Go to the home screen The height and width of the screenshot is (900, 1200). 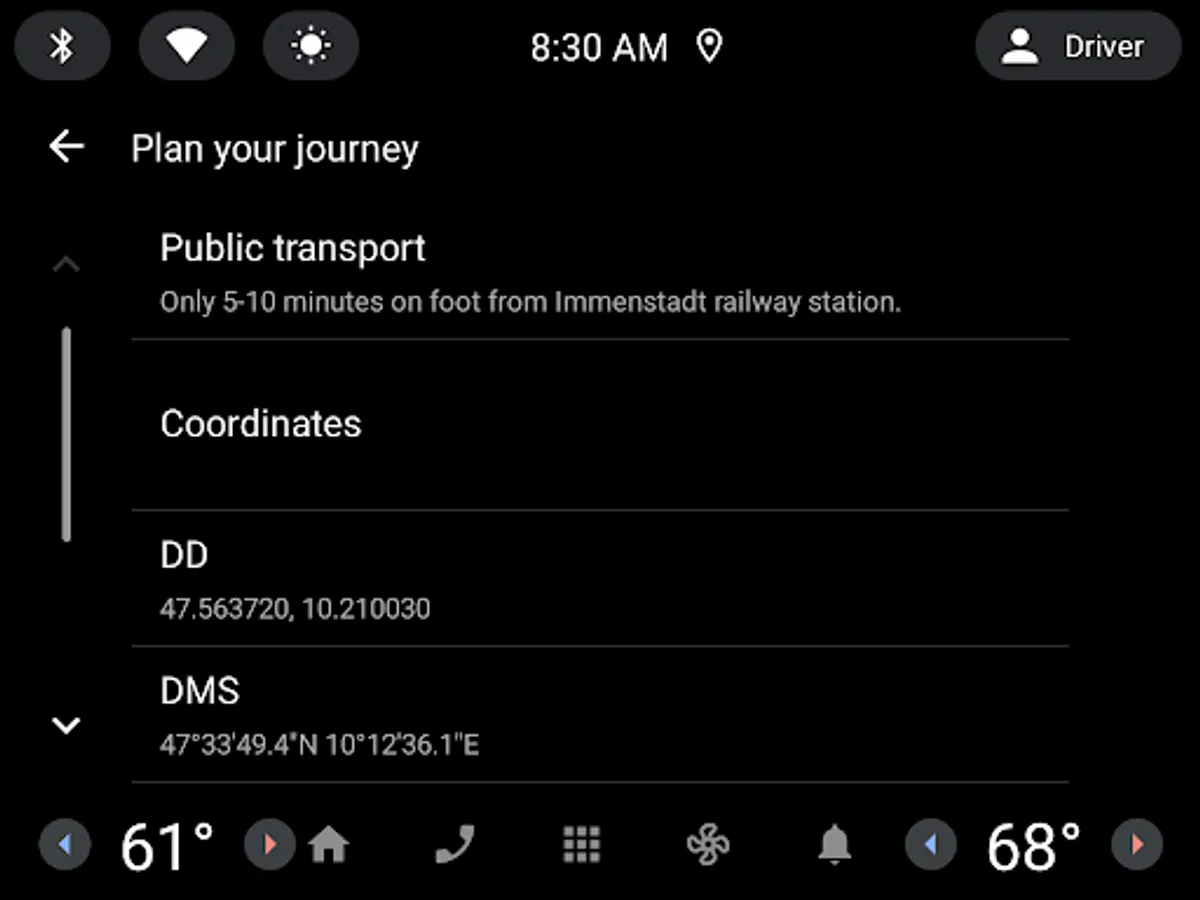click(x=329, y=846)
